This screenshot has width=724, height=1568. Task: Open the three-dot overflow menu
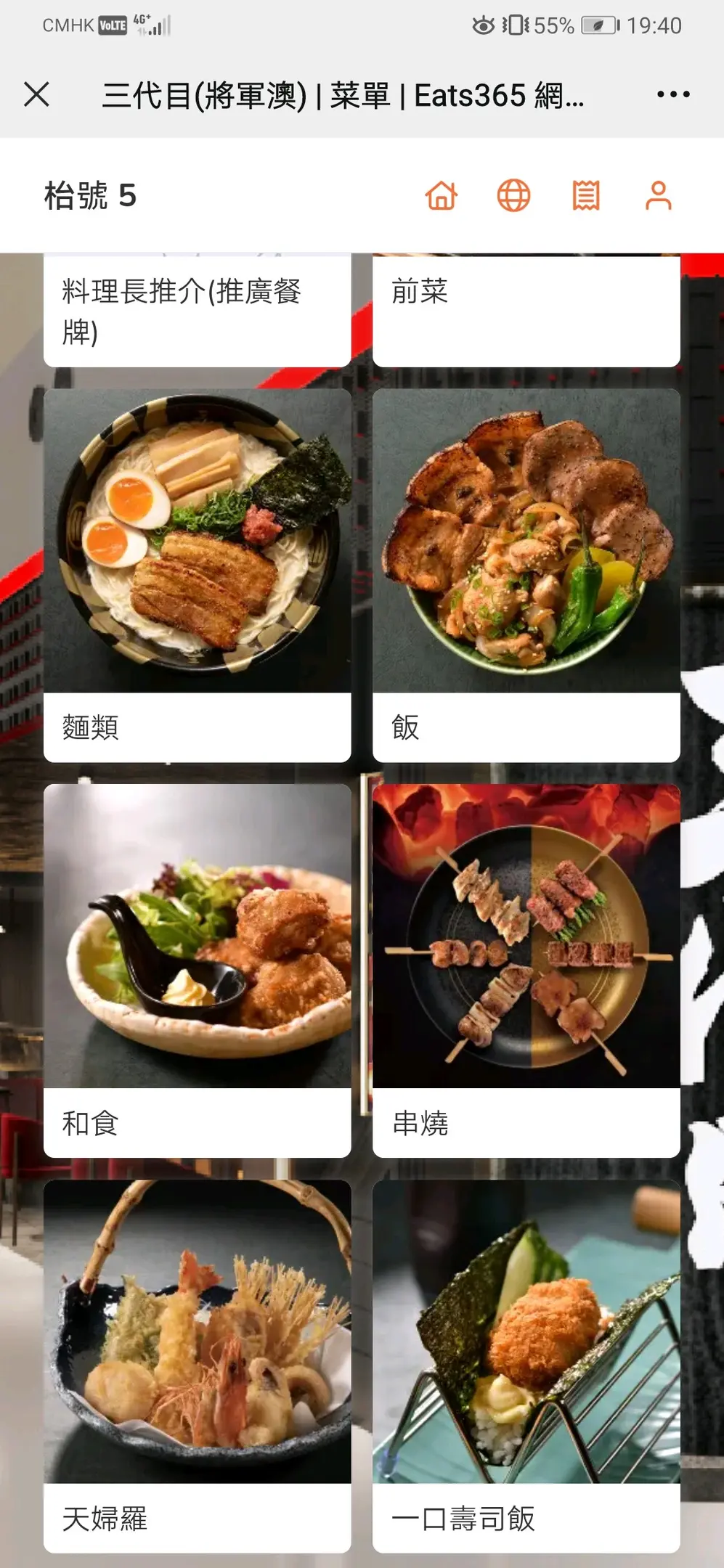672,94
